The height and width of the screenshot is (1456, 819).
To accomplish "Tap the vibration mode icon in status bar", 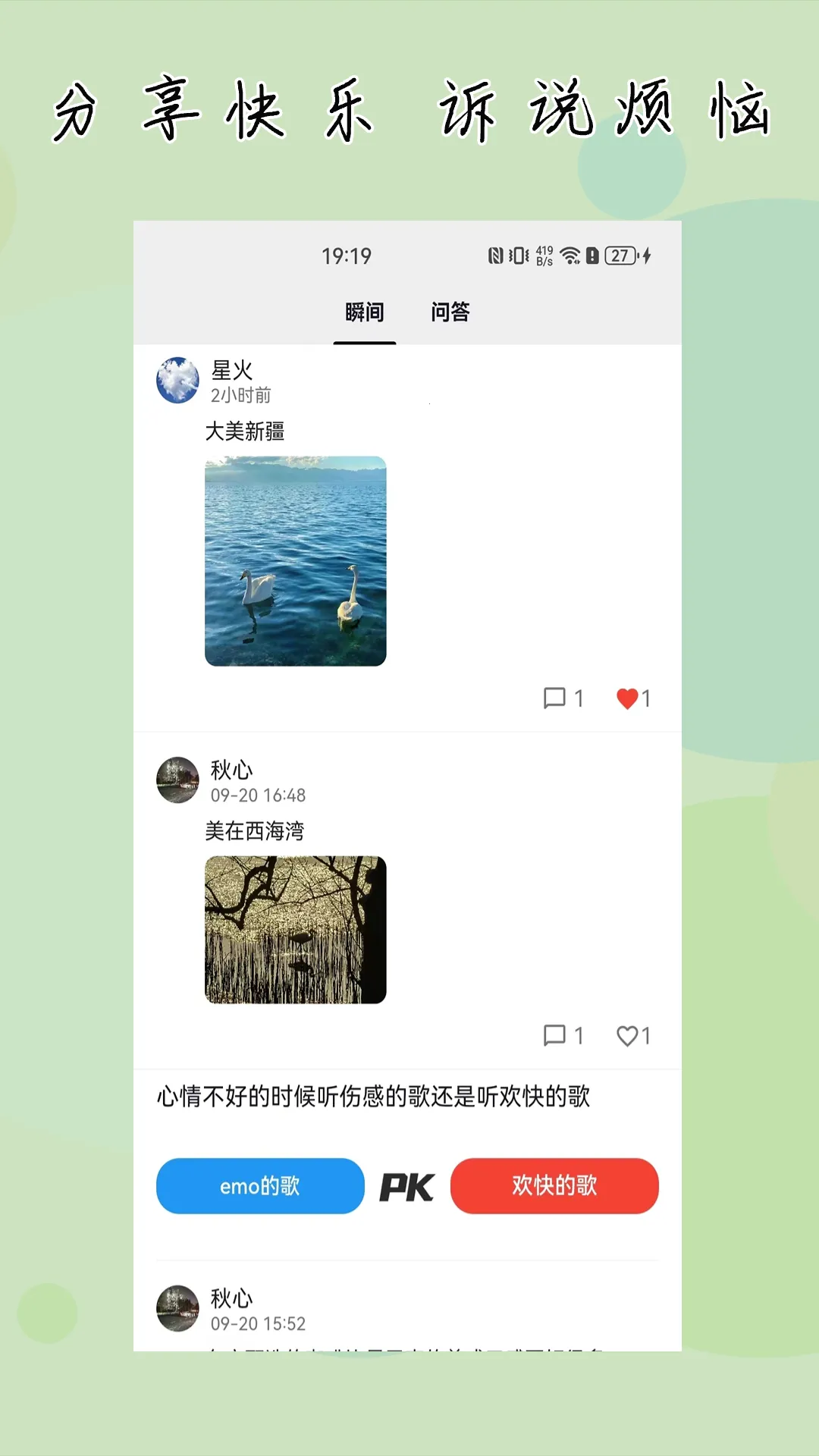I will [x=518, y=257].
